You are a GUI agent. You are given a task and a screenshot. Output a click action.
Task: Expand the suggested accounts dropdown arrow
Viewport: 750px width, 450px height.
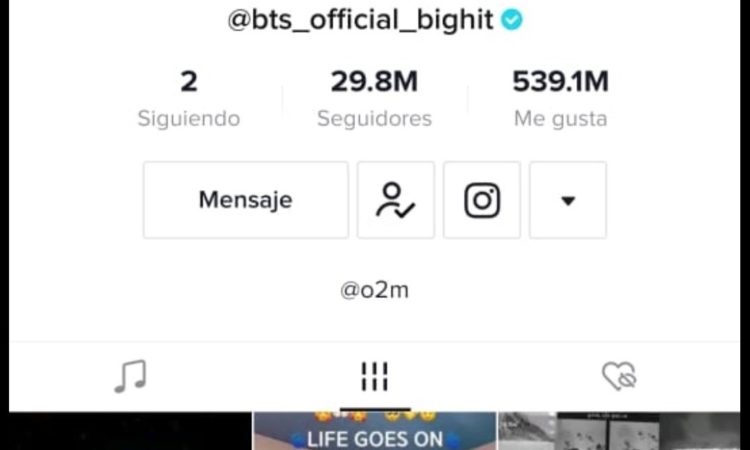(567, 200)
